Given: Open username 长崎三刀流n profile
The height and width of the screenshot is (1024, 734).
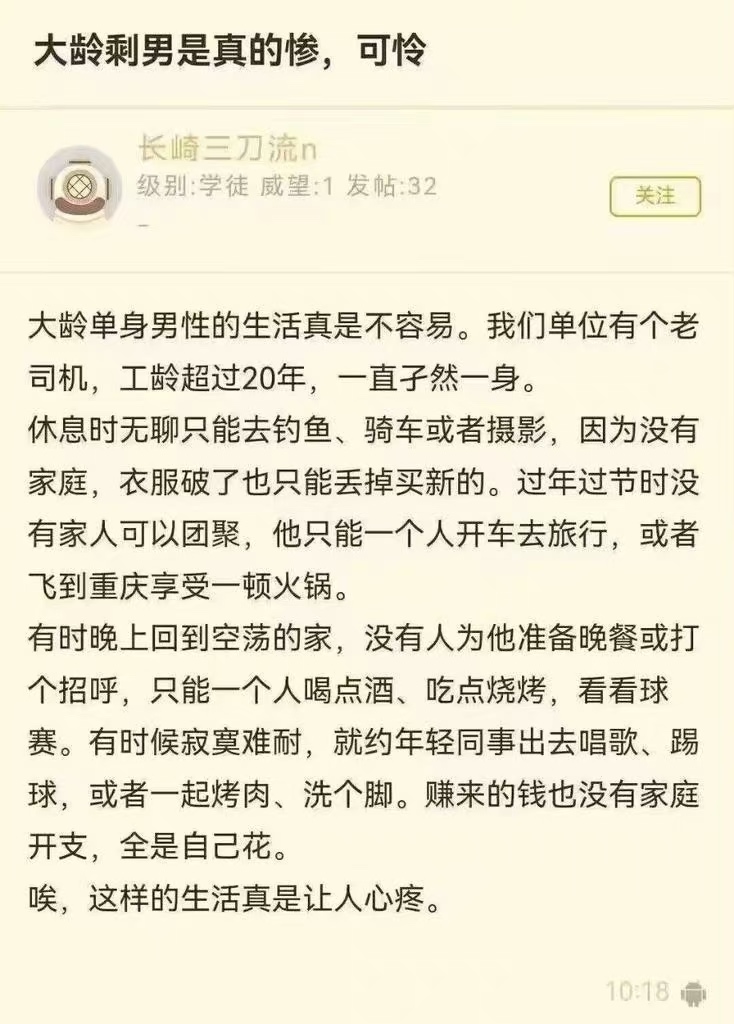Looking at the screenshot, I should point(227,150).
